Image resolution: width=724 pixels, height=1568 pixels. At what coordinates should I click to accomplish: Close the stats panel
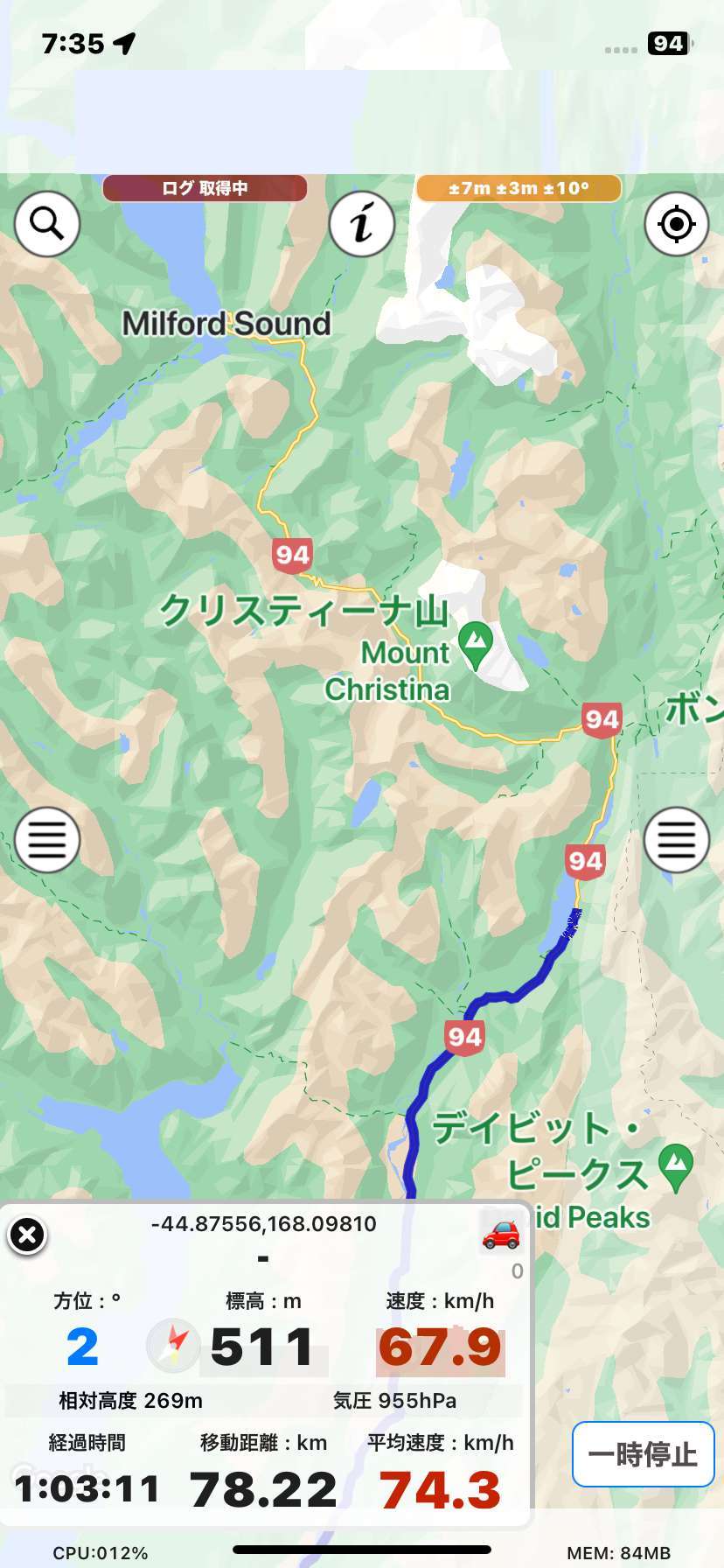tap(27, 1235)
